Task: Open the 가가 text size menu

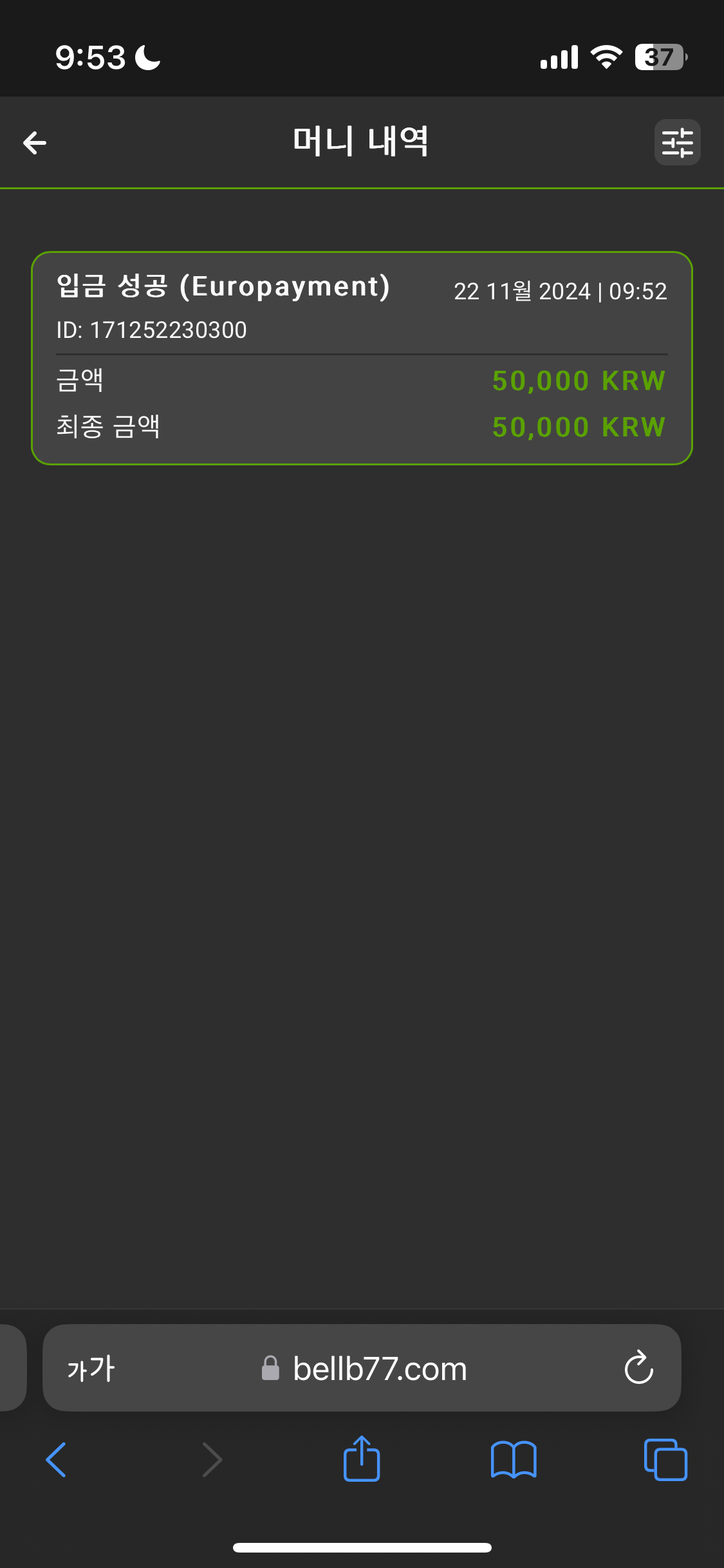Action: coord(91,1368)
